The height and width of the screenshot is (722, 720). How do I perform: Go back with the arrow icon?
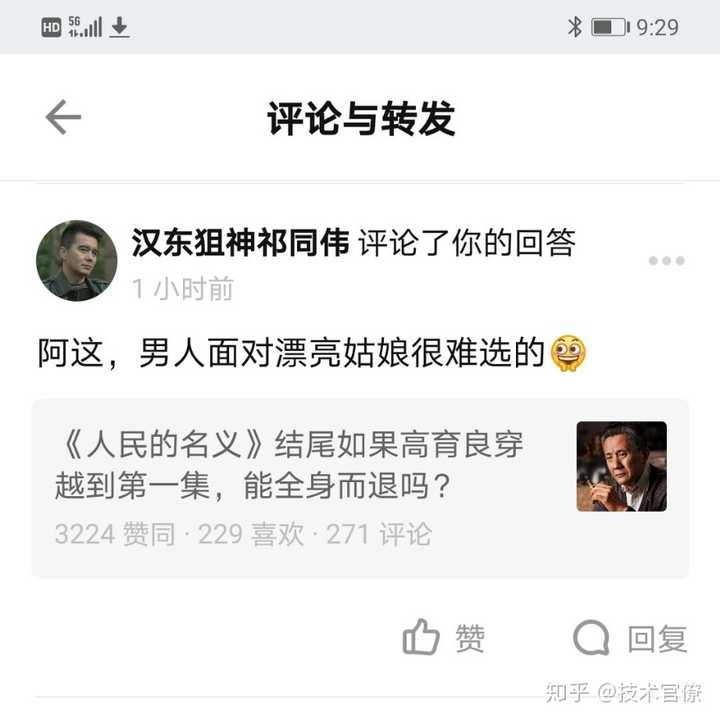[x=63, y=118]
